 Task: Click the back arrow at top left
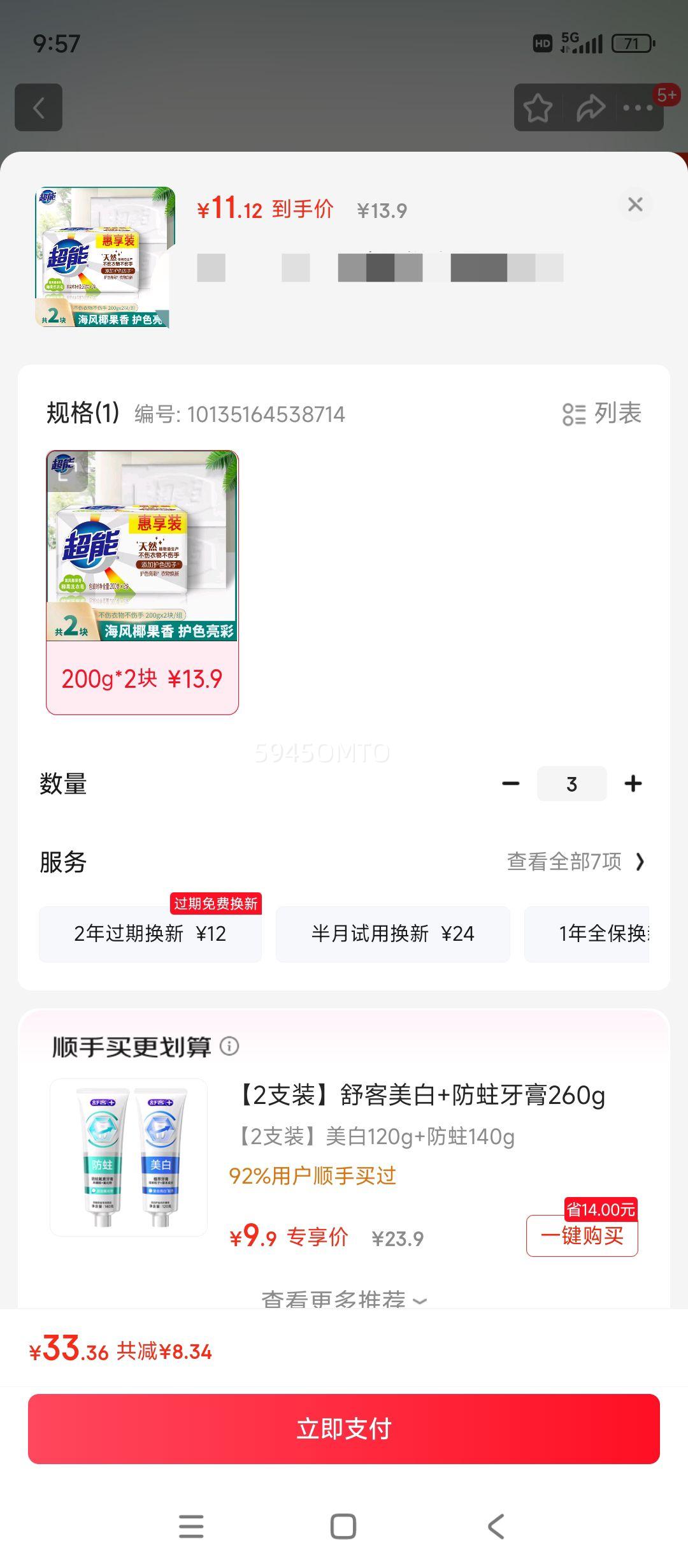pyautogui.click(x=39, y=108)
